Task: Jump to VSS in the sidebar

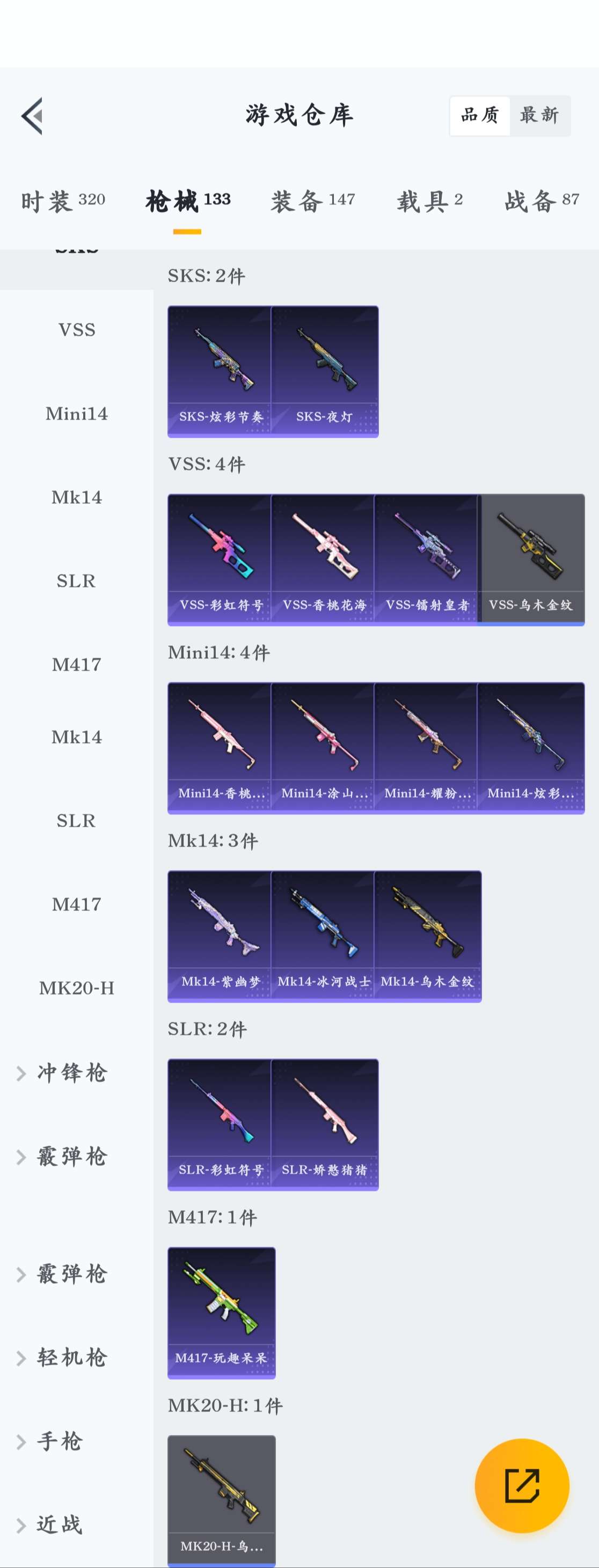Action: pyautogui.click(x=77, y=330)
